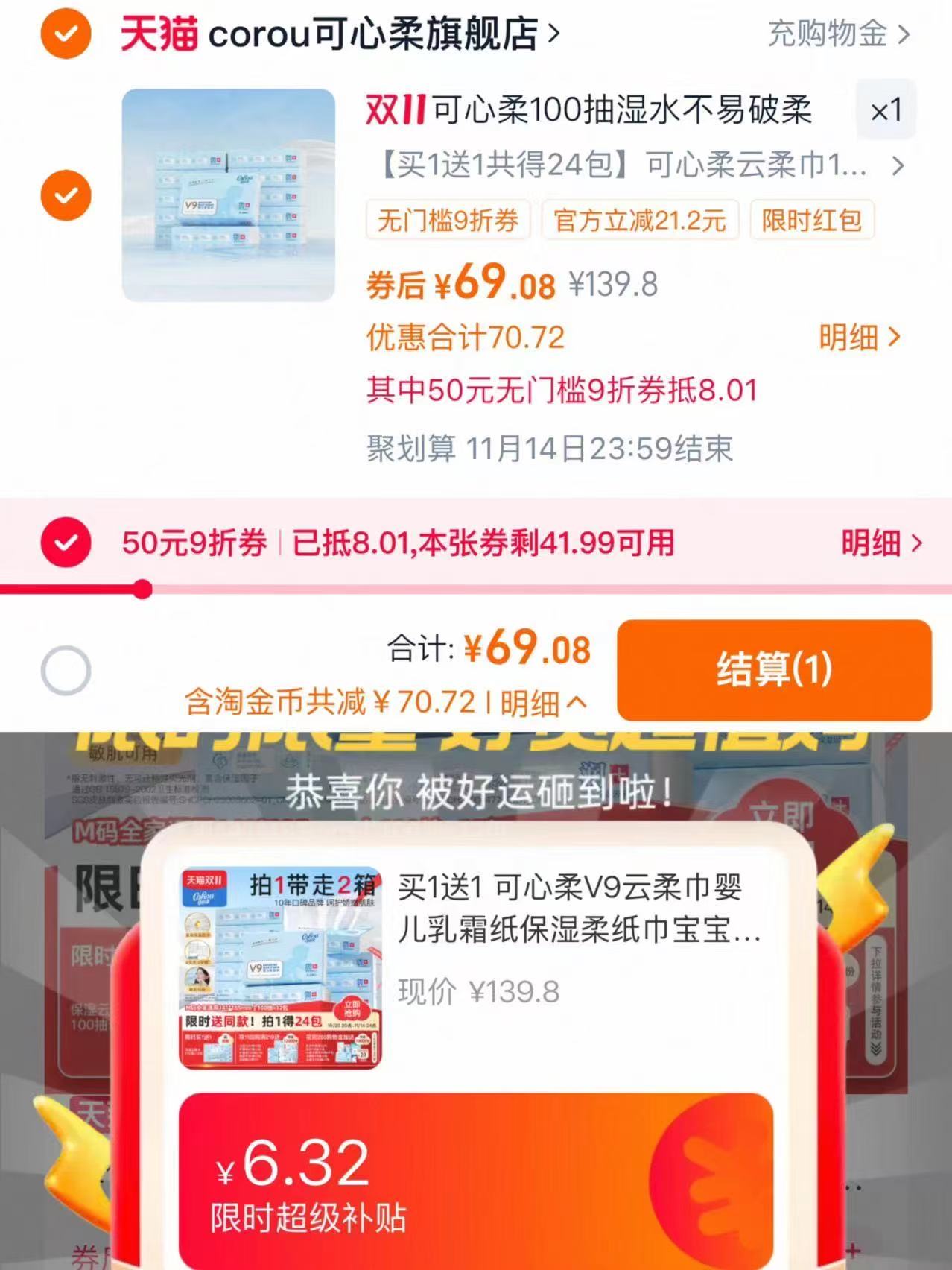Uncheck the product selection checkbox
The height and width of the screenshot is (1270, 952).
(66, 195)
